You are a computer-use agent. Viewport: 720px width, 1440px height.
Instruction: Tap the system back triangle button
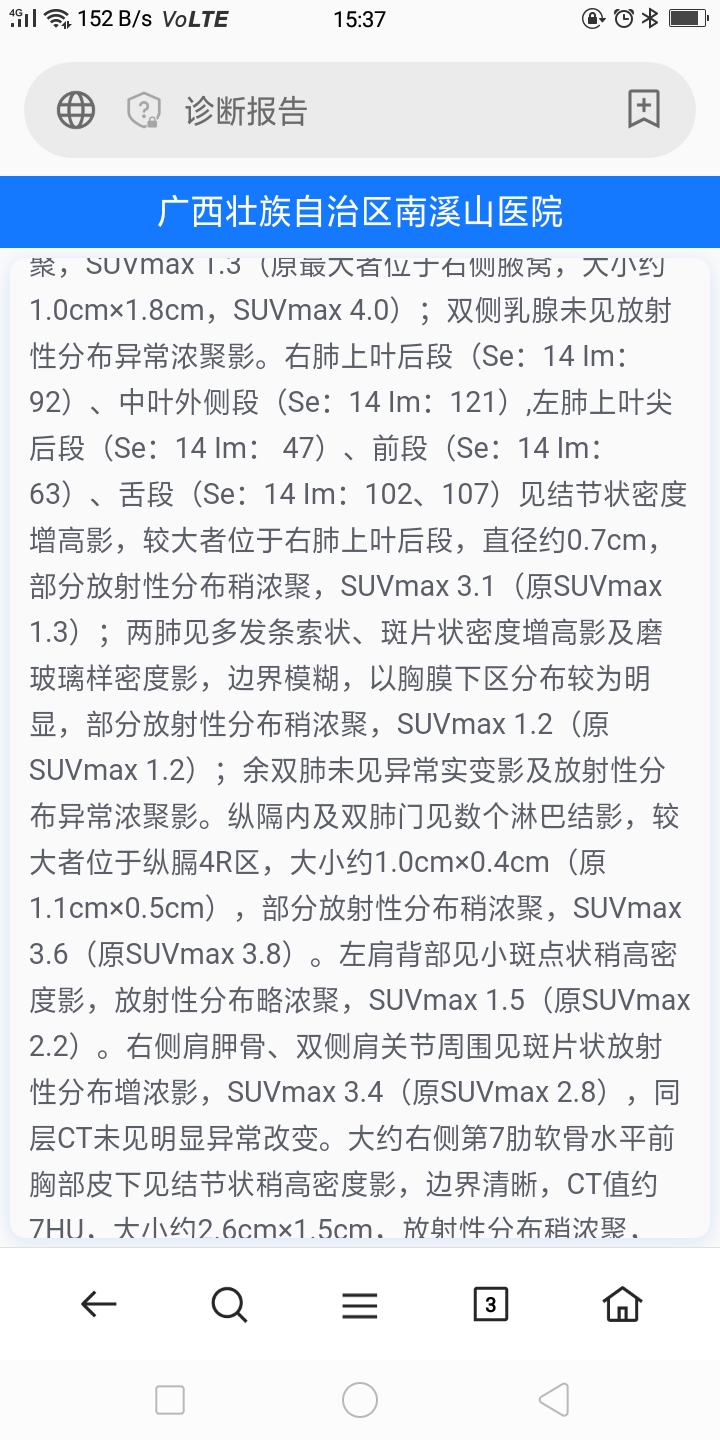pos(553,1400)
